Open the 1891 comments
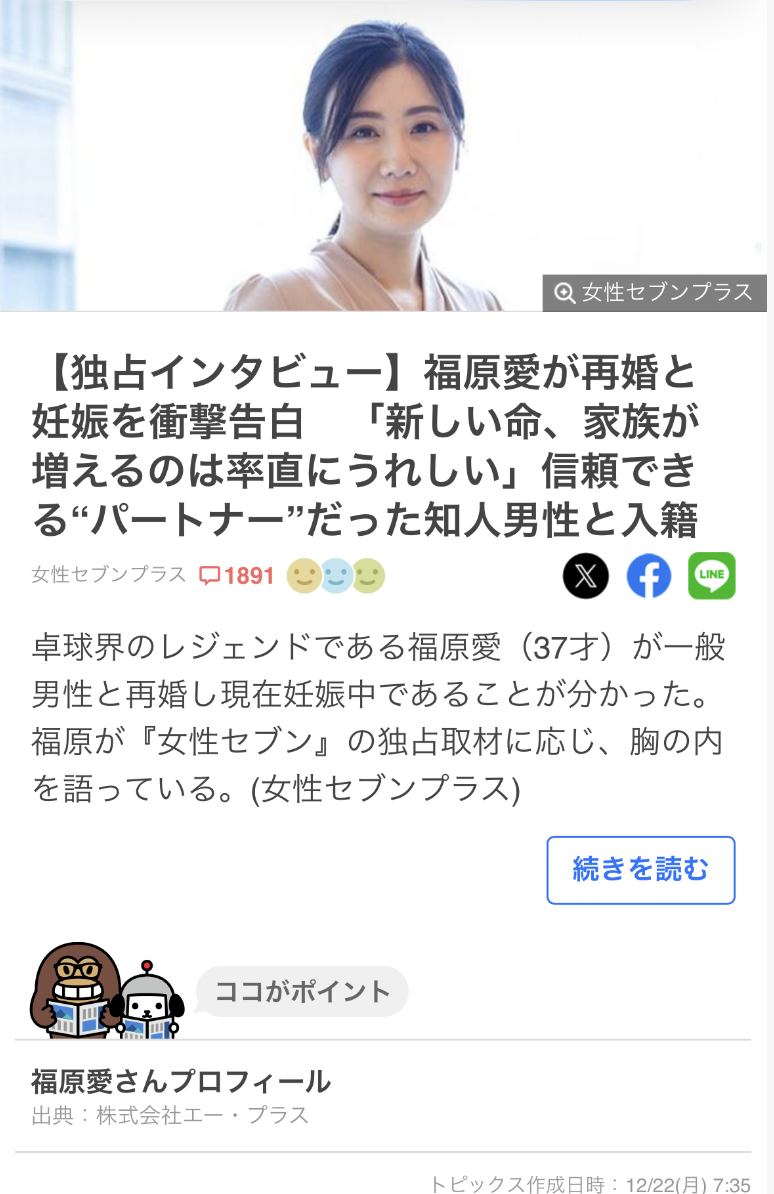The height and width of the screenshot is (1194, 774). tap(237, 576)
